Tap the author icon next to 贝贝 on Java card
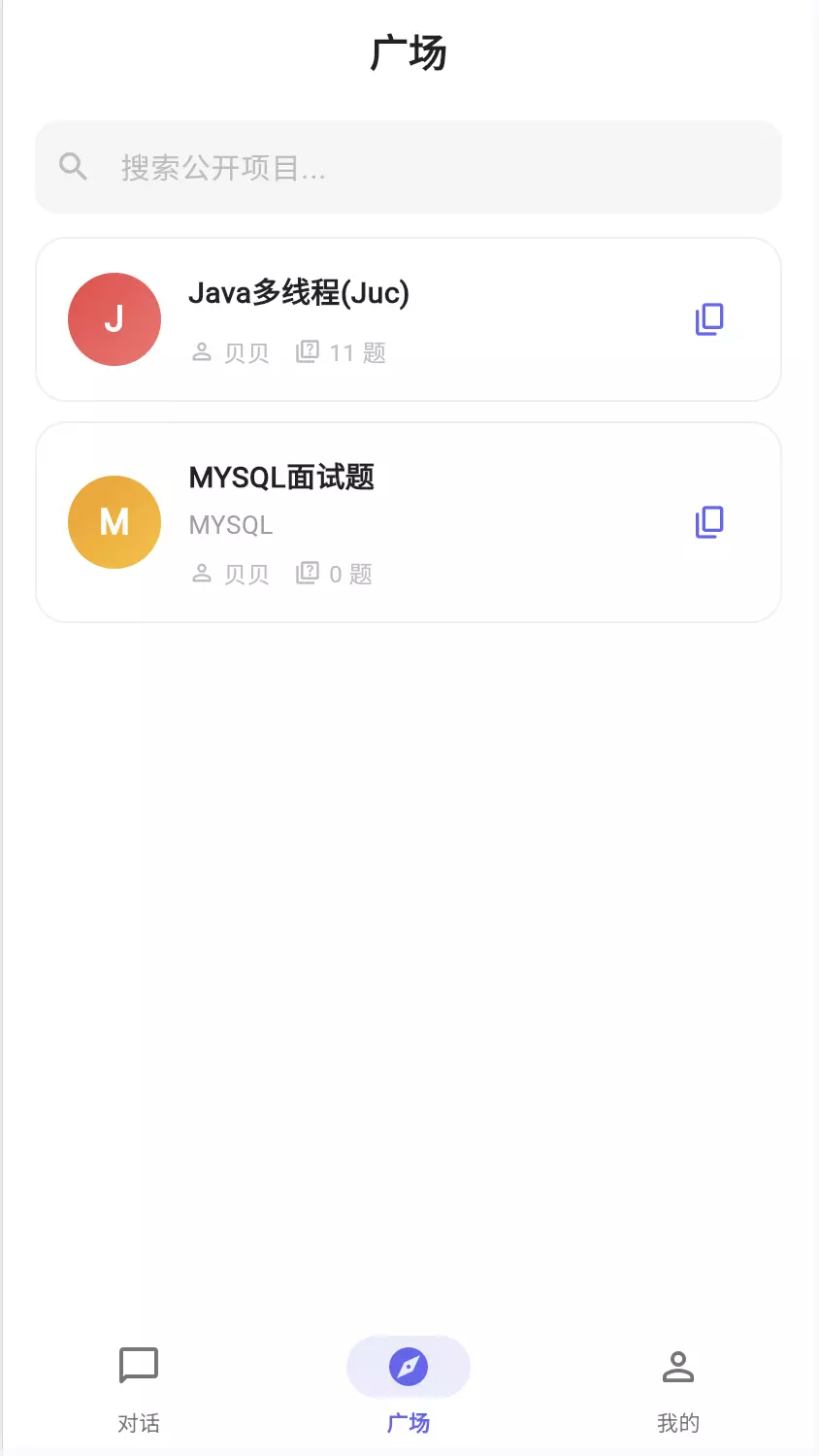This screenshot has width=819, height=1456. (202, 351)
